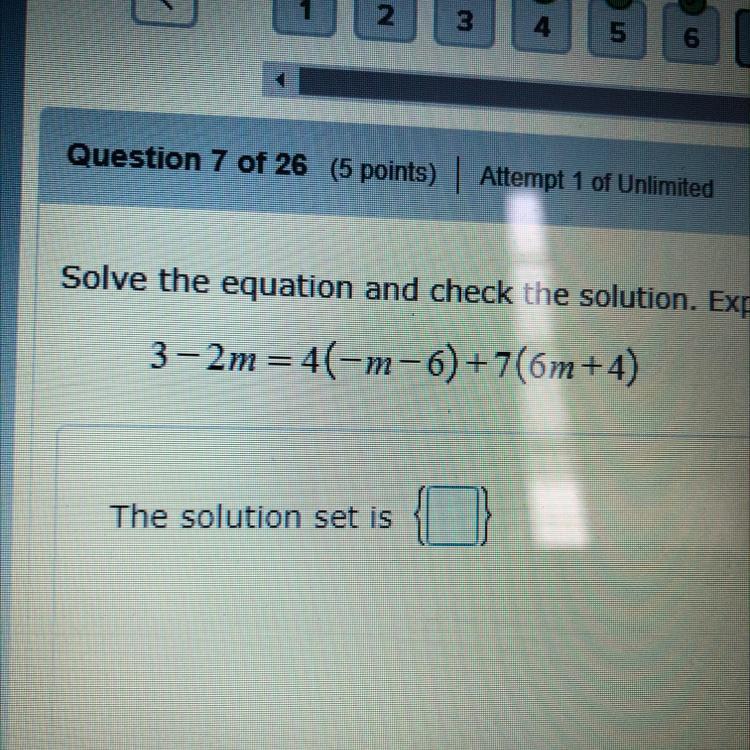Go to question 1
The image size is (750, 750).
304,14
